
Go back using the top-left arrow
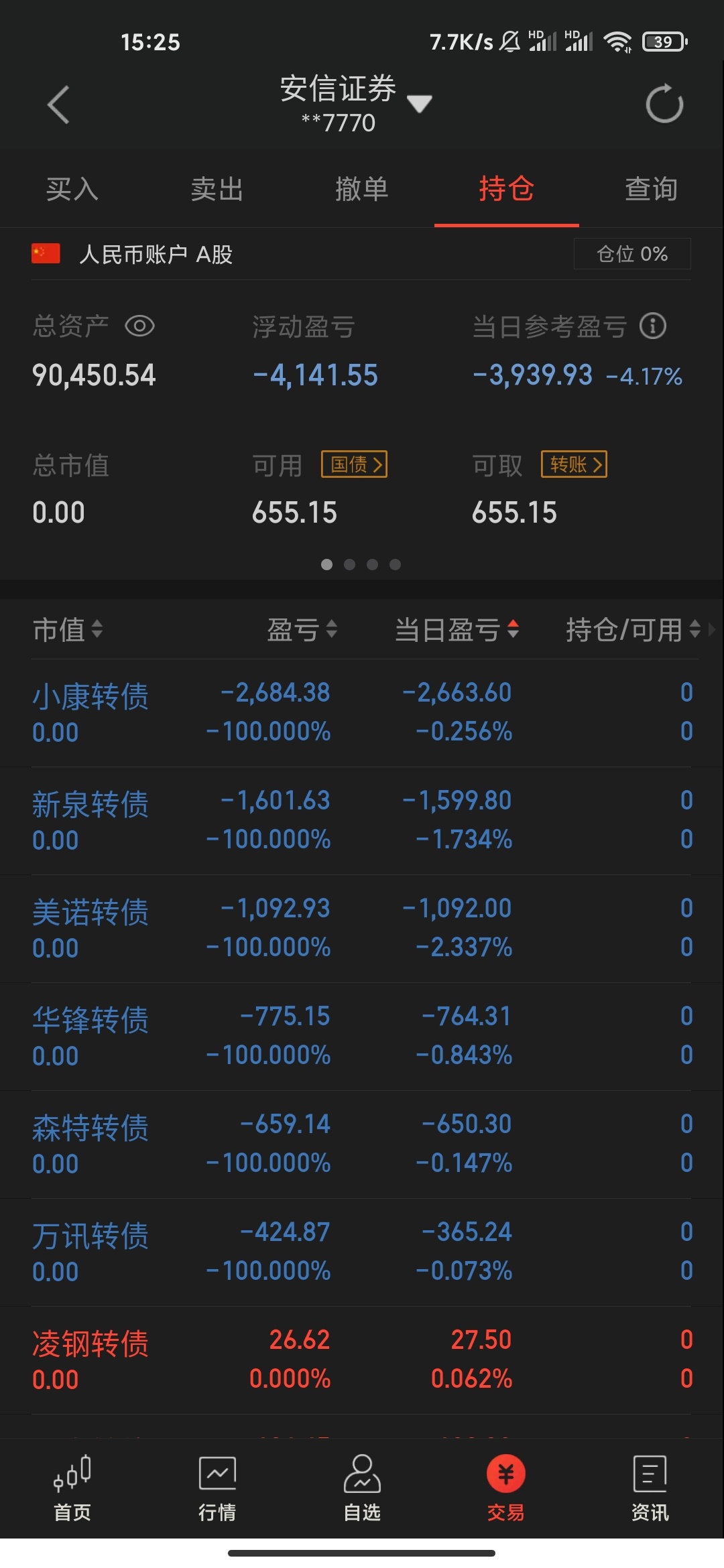point(58,105)
